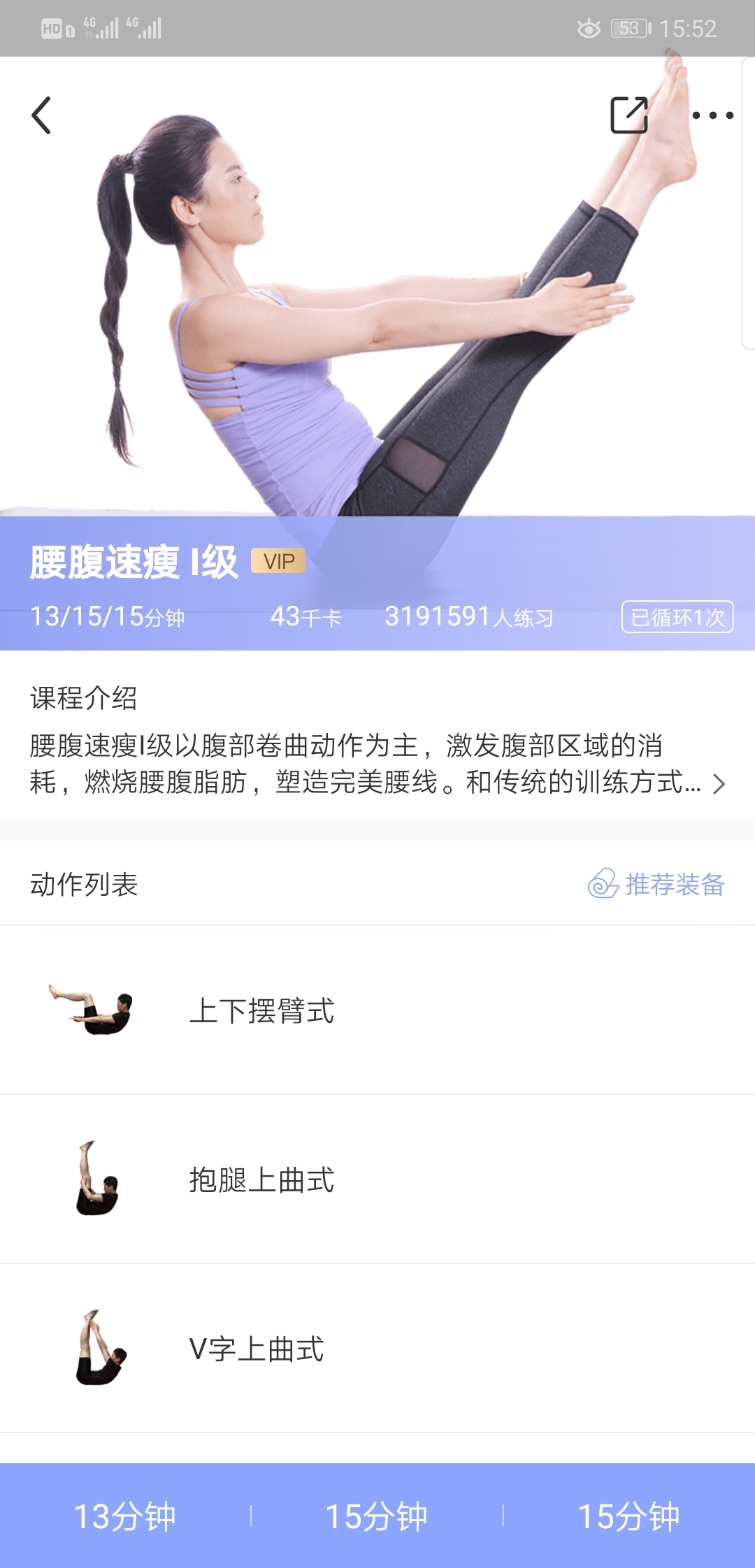Tap the 已循环1次 badge
Image resolution: width=755 pixels, height=1568 pixels.
coord(677,617)
